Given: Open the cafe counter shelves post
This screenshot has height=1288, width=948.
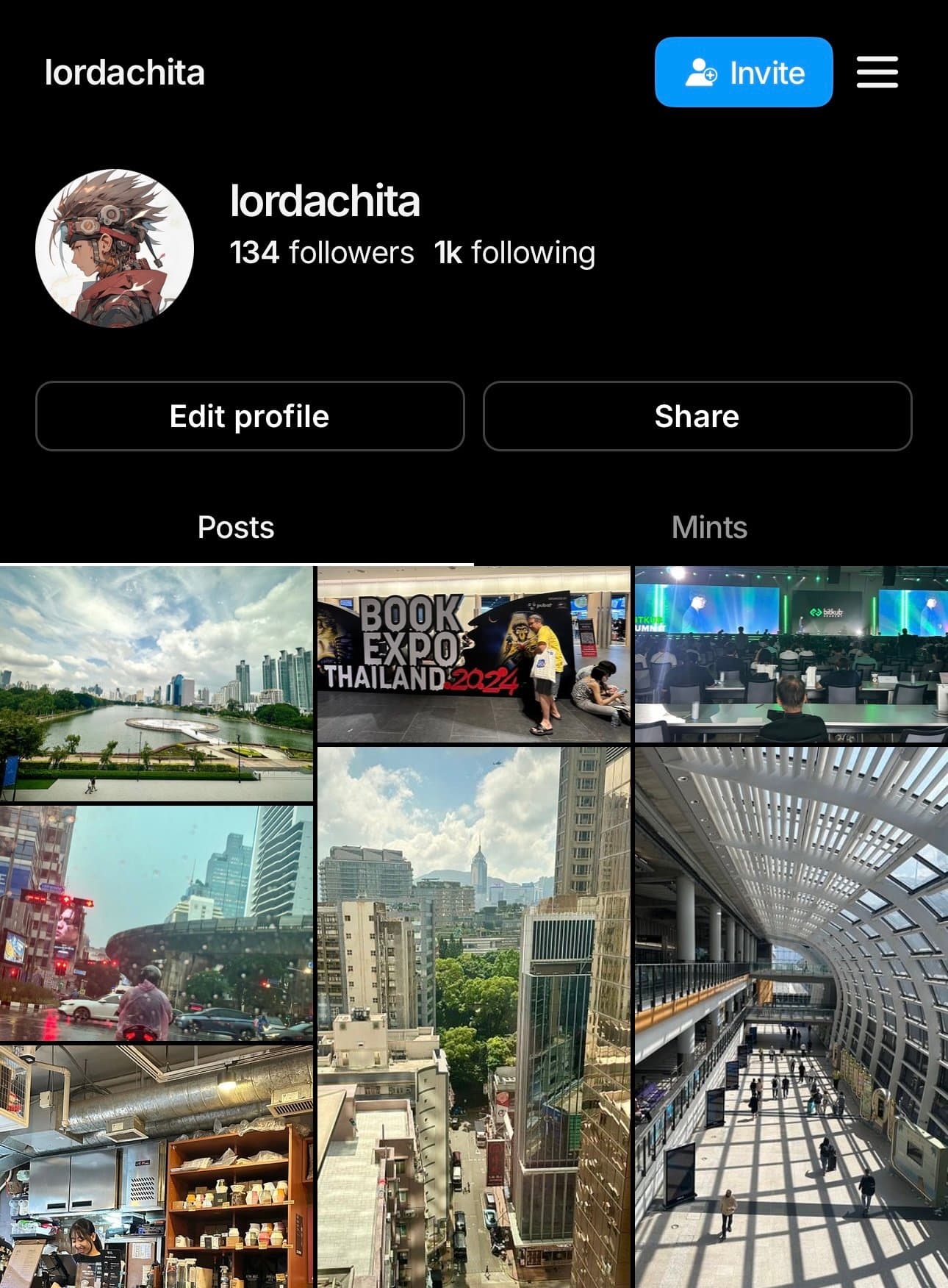Looking at the screenshot, I should 157,1166.
